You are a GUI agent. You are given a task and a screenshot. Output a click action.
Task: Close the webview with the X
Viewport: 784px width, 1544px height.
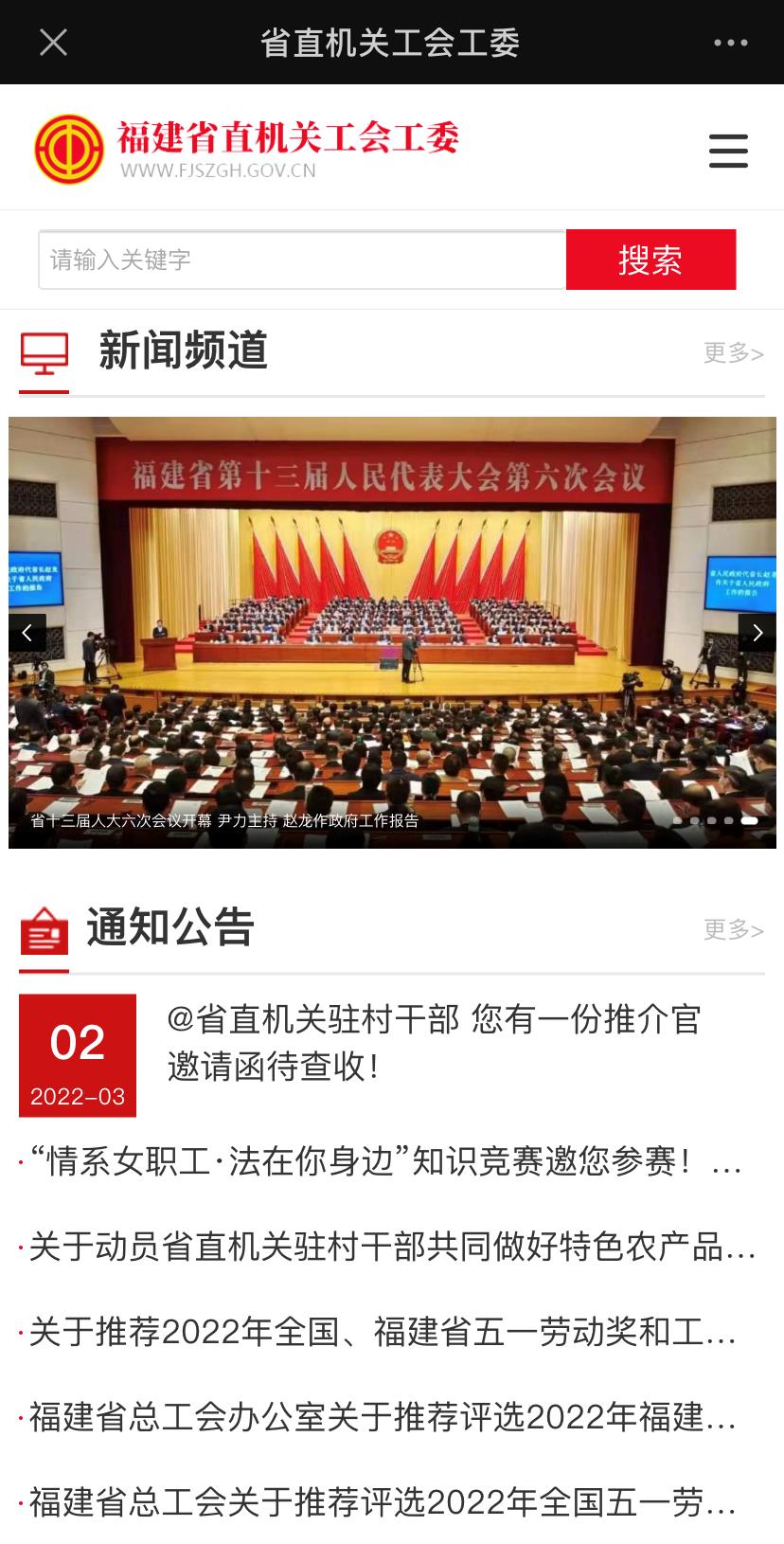(53, 43)
